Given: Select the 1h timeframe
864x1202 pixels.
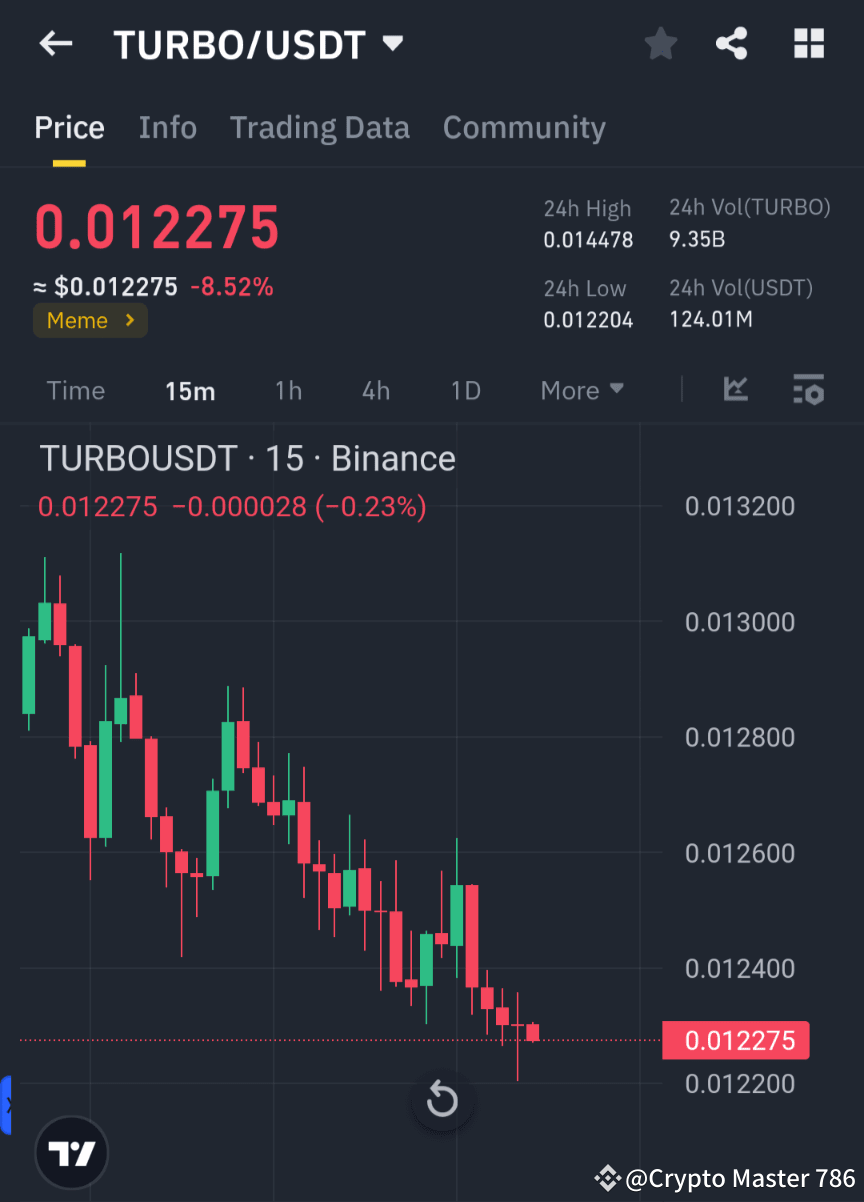Looking at the screenshot, I should pyautogui.click(x=288, y=390).
